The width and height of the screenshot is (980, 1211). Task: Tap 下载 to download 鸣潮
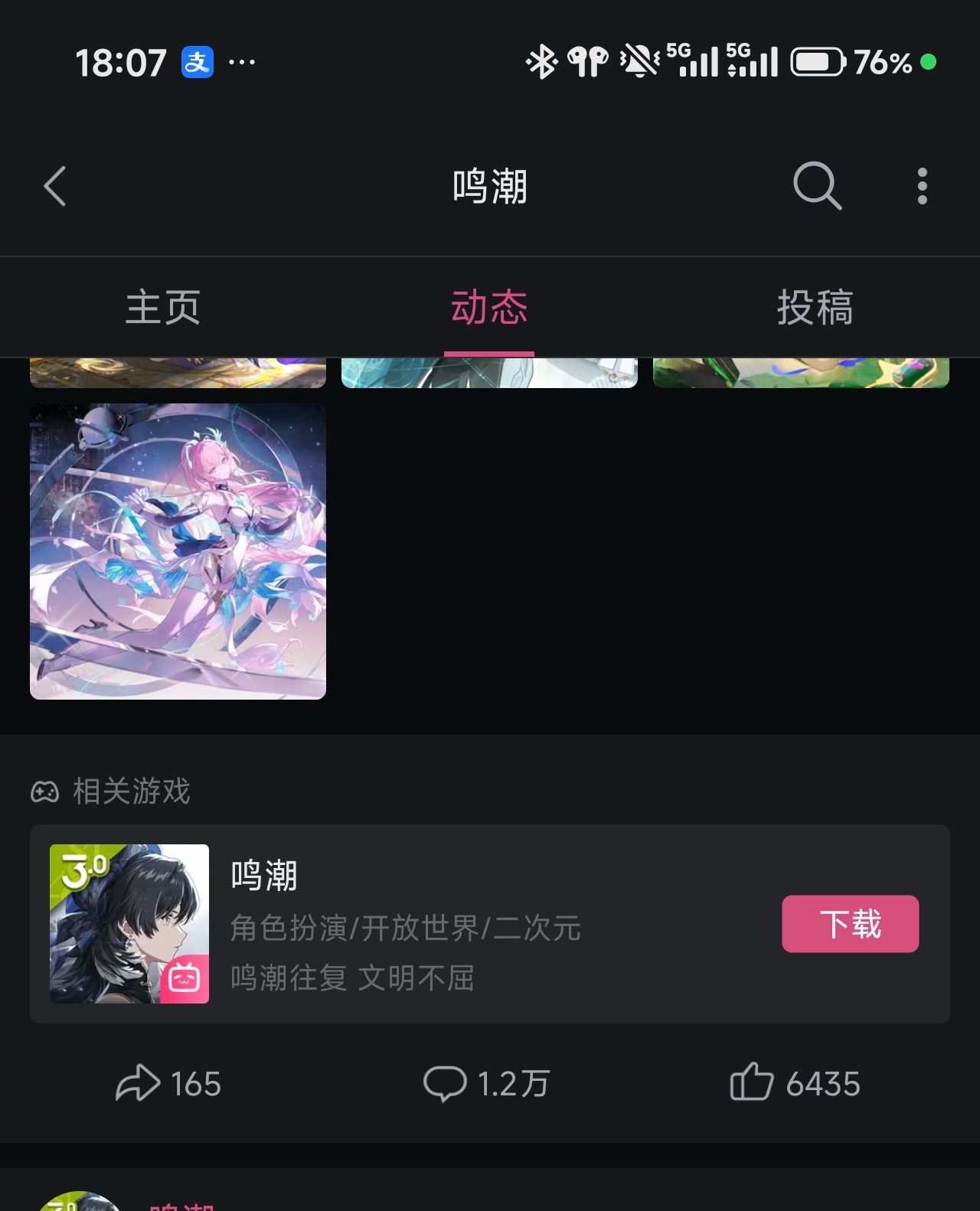850,924
